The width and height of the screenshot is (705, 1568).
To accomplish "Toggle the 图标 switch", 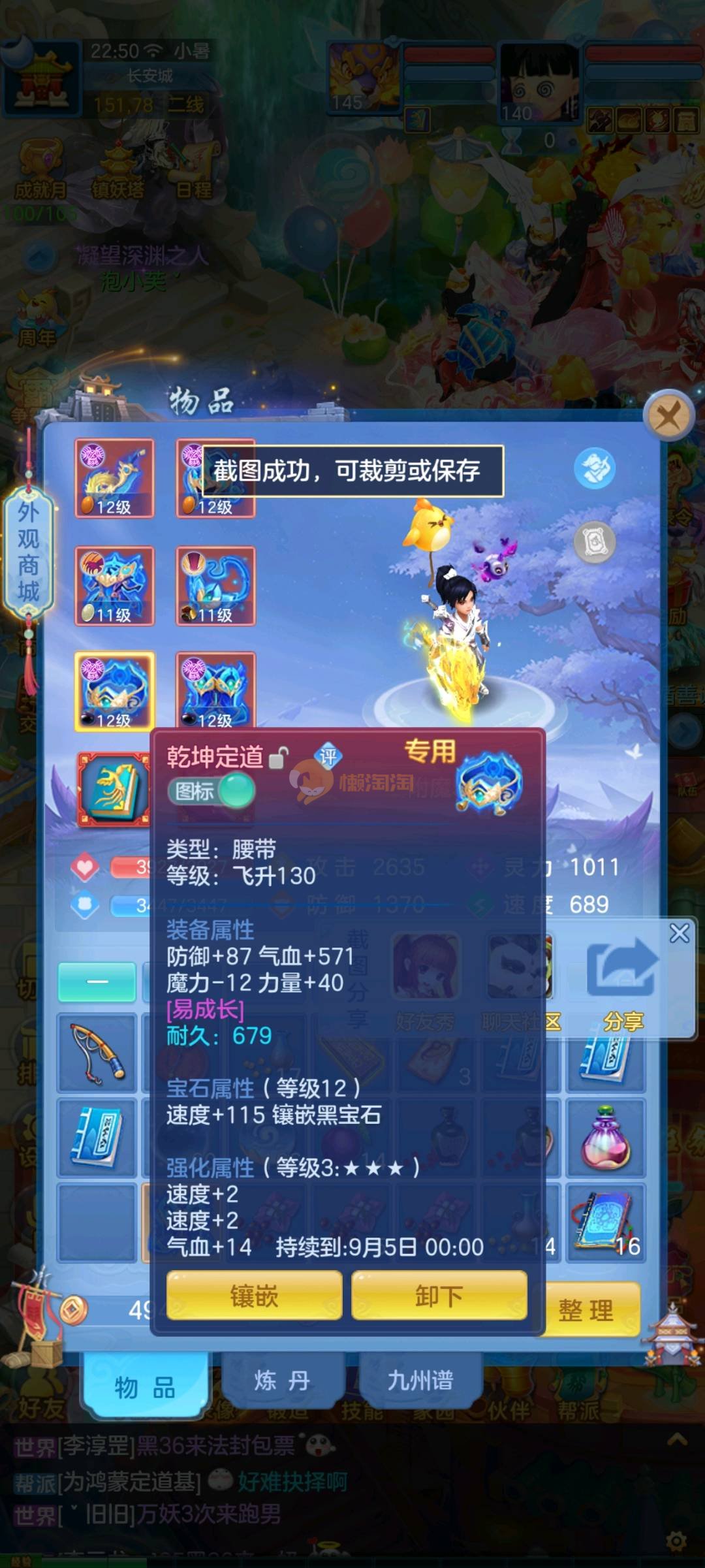I will pyautogui.click(x=211, y=792).
